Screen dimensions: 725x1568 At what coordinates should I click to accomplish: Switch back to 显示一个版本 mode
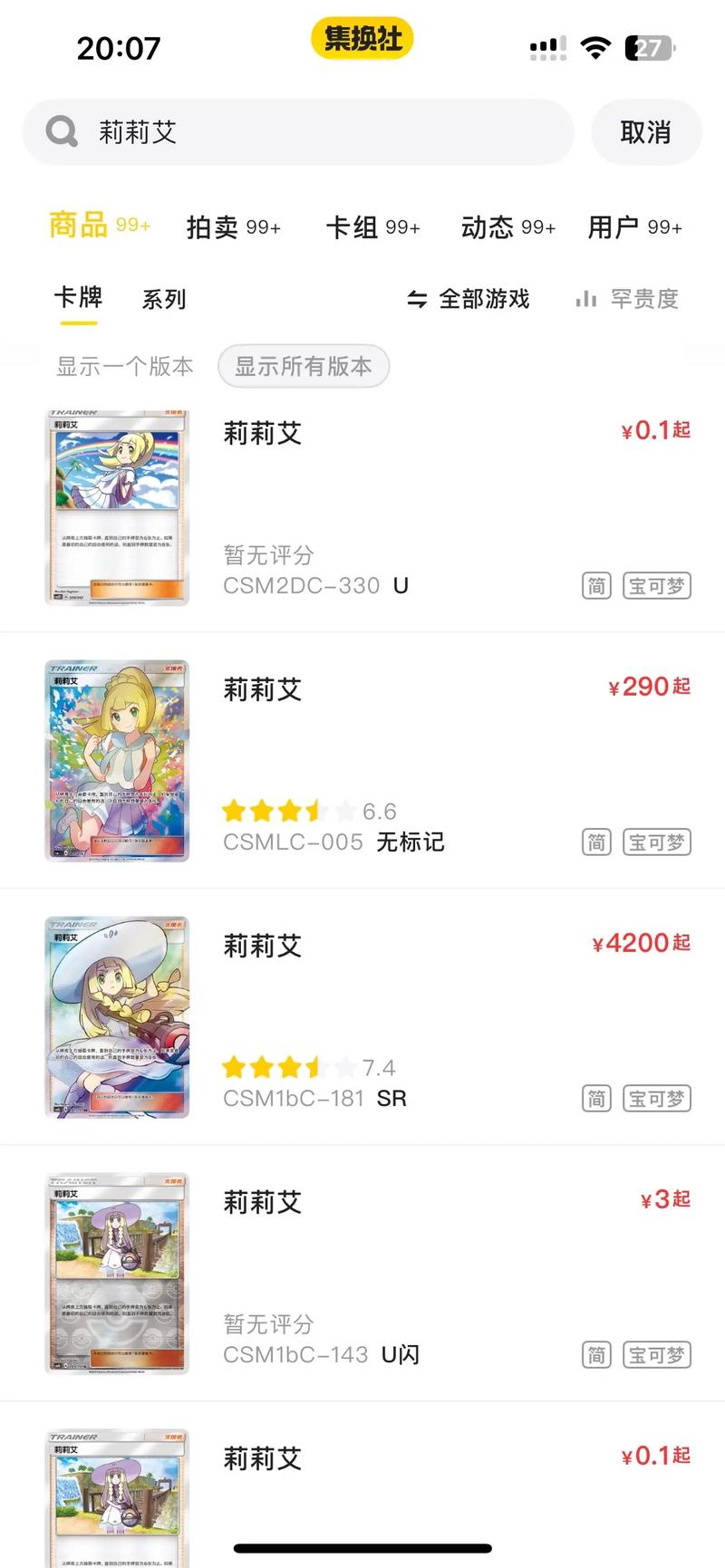[x=125, y=367]
